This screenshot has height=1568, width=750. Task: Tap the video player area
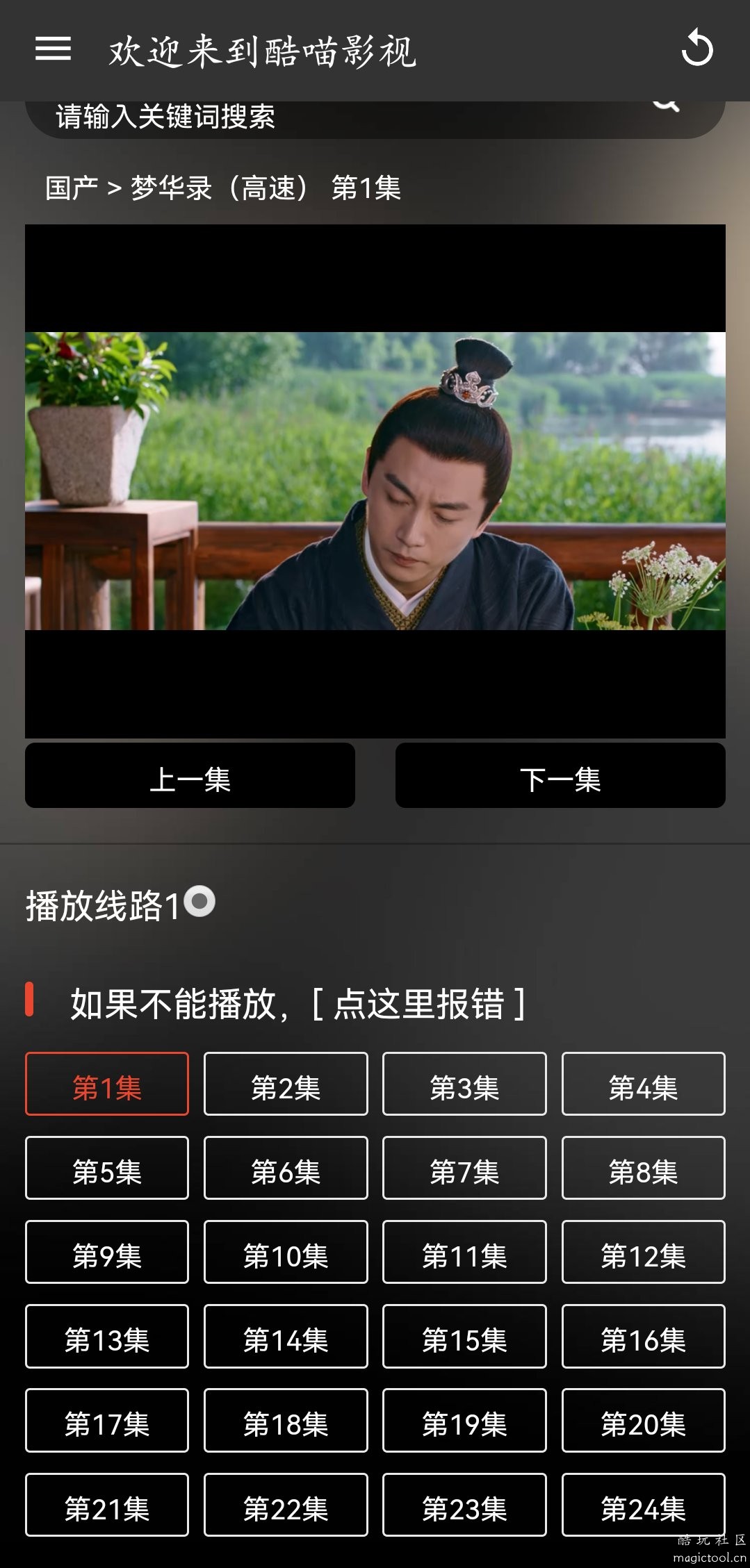point(375,481)
